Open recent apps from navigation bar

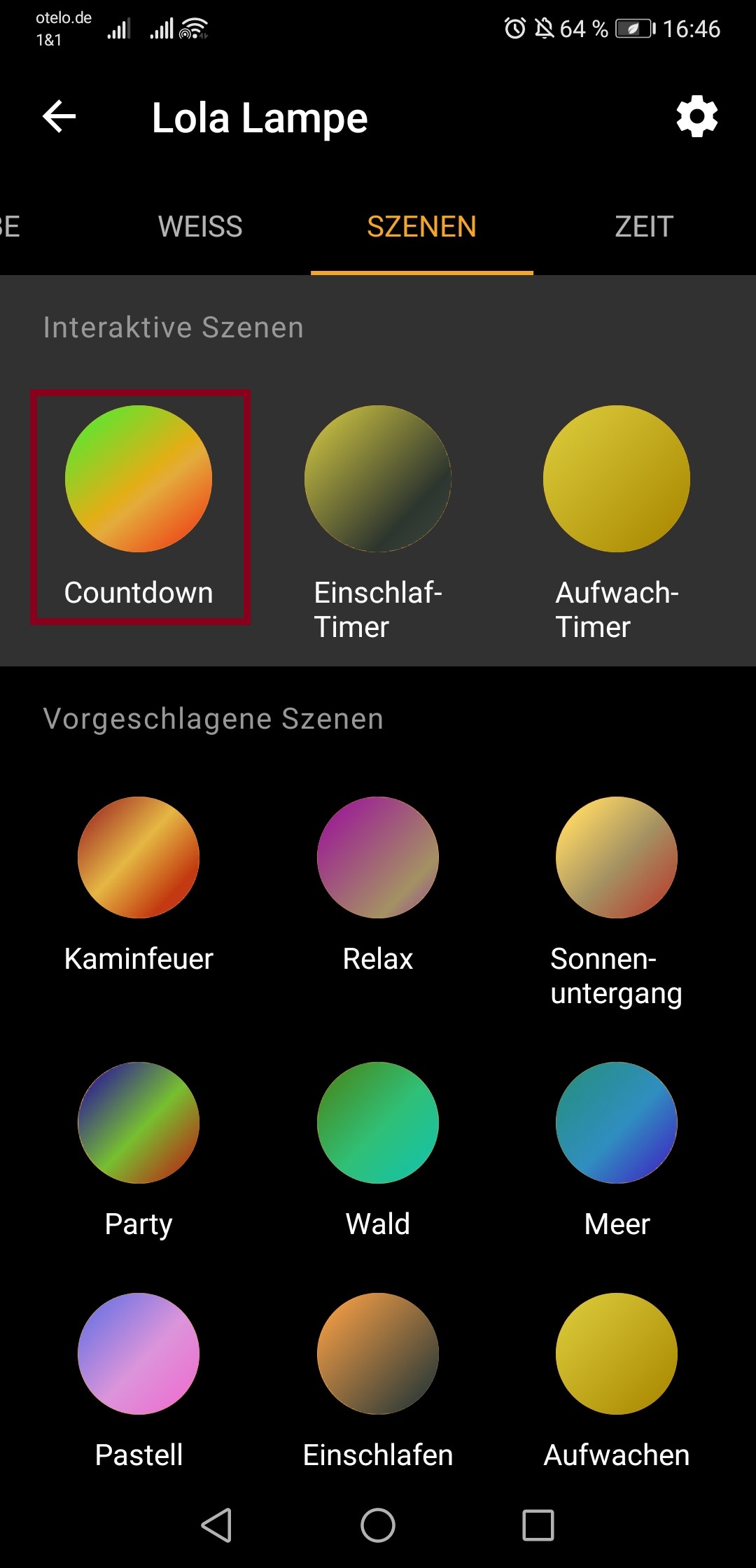[x=538, y=1525]
